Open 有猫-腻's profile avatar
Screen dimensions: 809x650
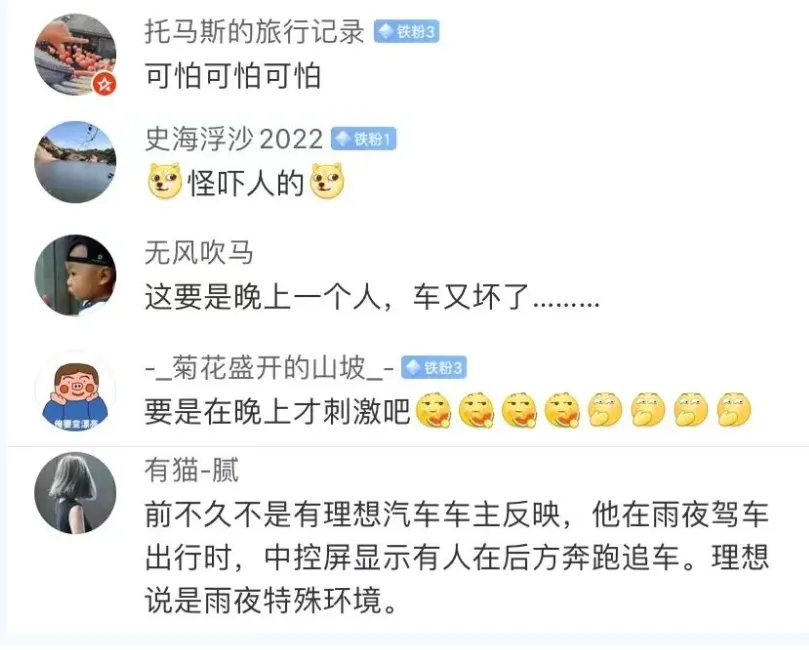coord(75,493)
